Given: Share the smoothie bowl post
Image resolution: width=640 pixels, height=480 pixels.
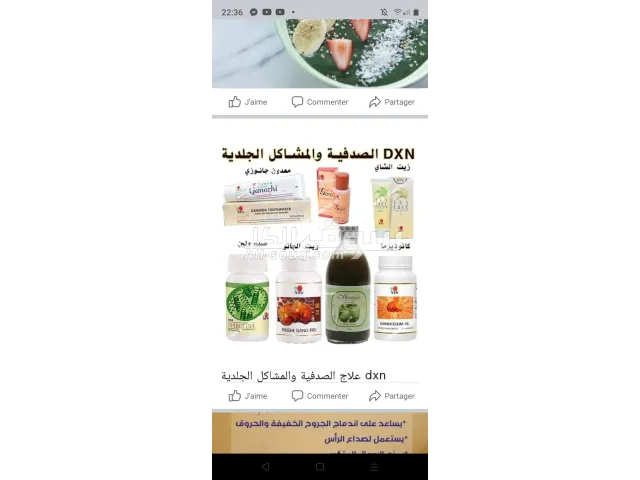Looking at the screenshot, I should click(391, 102).
